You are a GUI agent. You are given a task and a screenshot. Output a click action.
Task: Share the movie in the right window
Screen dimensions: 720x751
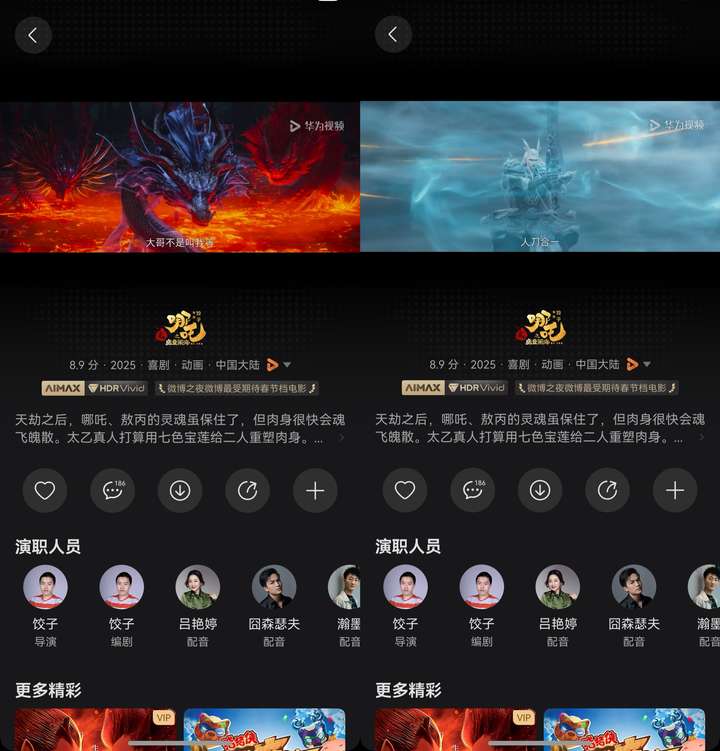tap(607, 490)
